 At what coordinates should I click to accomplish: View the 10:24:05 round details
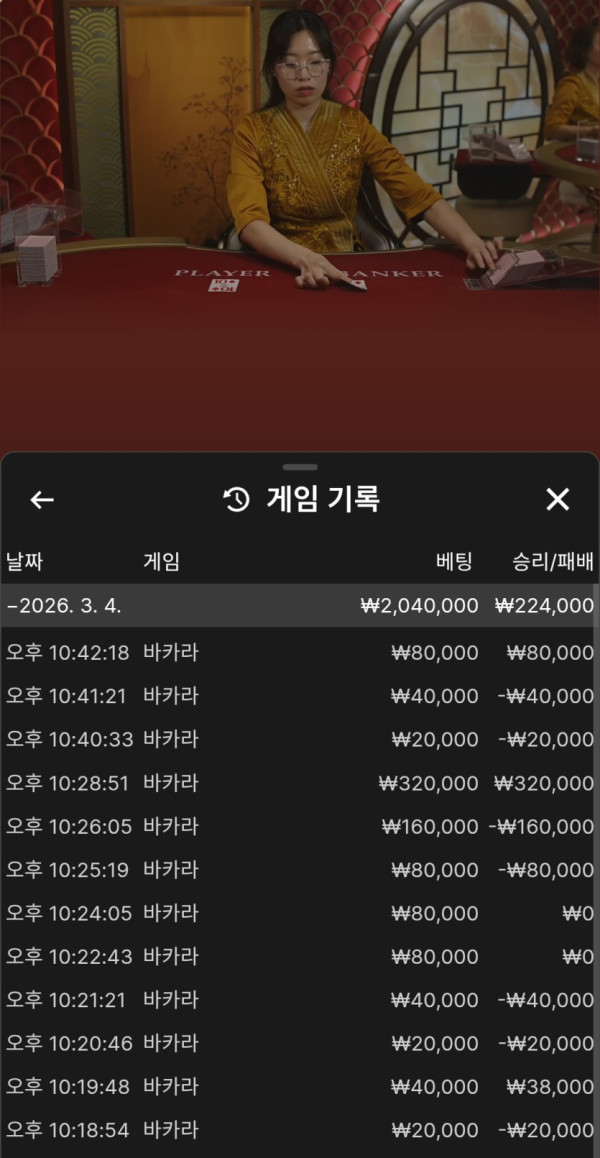(x=298, y=913)
